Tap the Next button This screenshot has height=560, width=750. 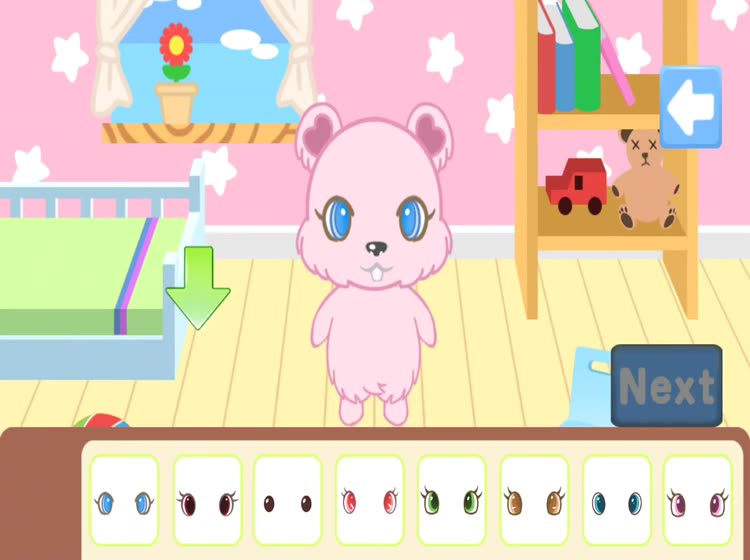pos(667,385)
